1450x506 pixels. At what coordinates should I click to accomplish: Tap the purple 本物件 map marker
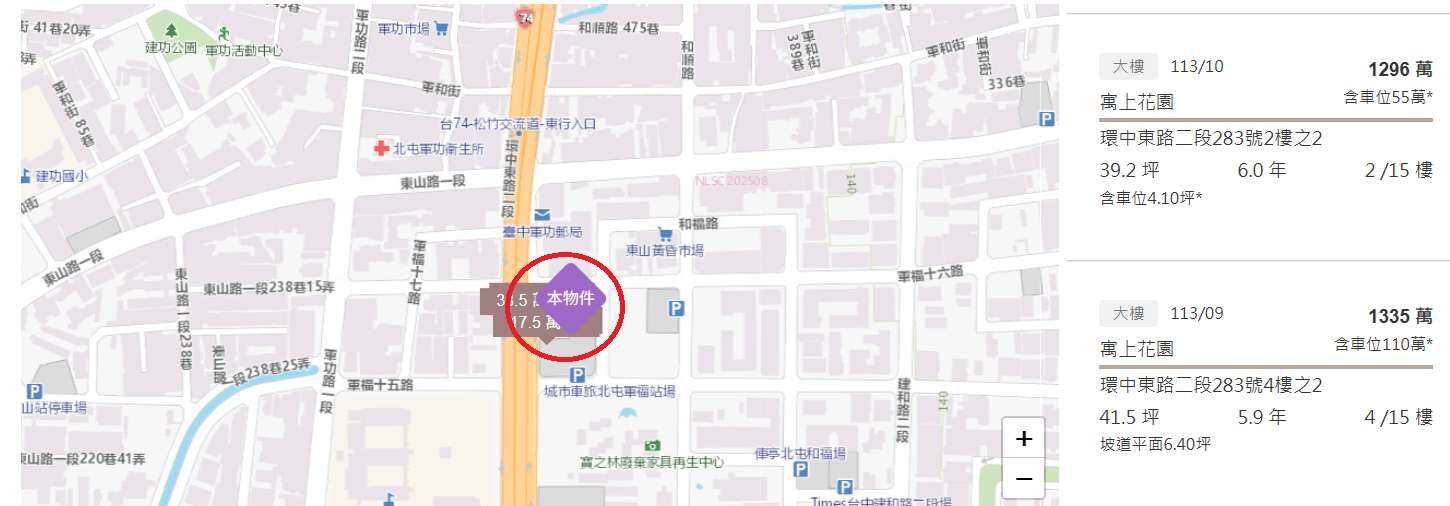(571, 298)
